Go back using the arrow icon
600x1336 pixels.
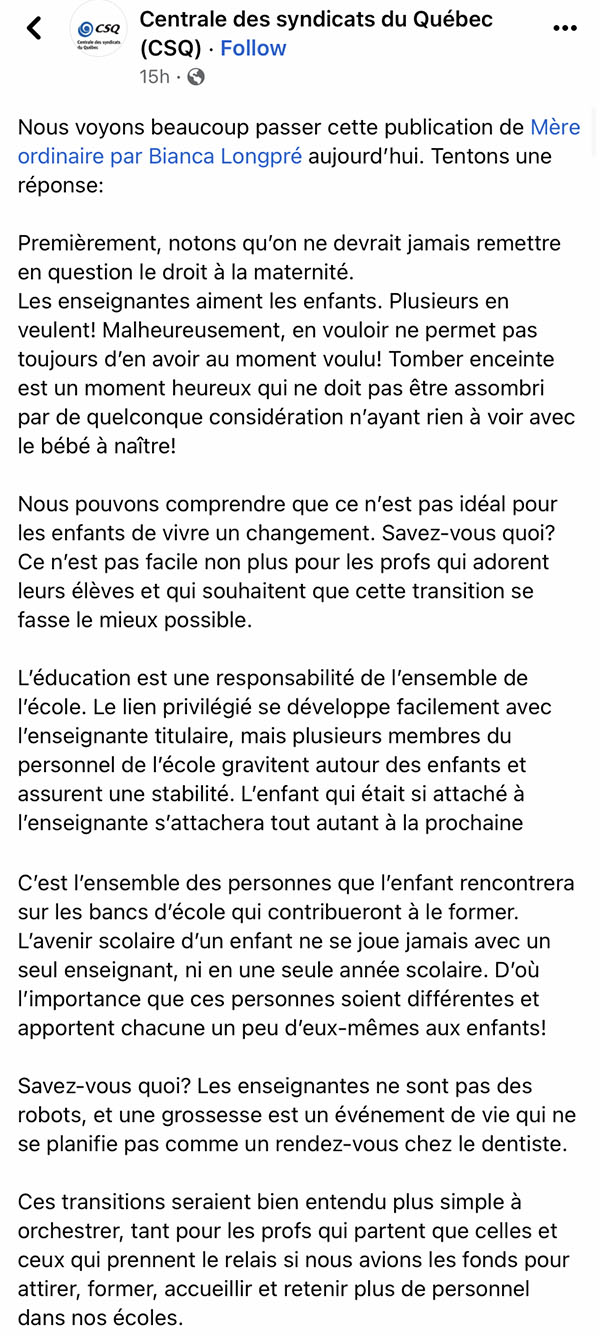pos(35,28)
